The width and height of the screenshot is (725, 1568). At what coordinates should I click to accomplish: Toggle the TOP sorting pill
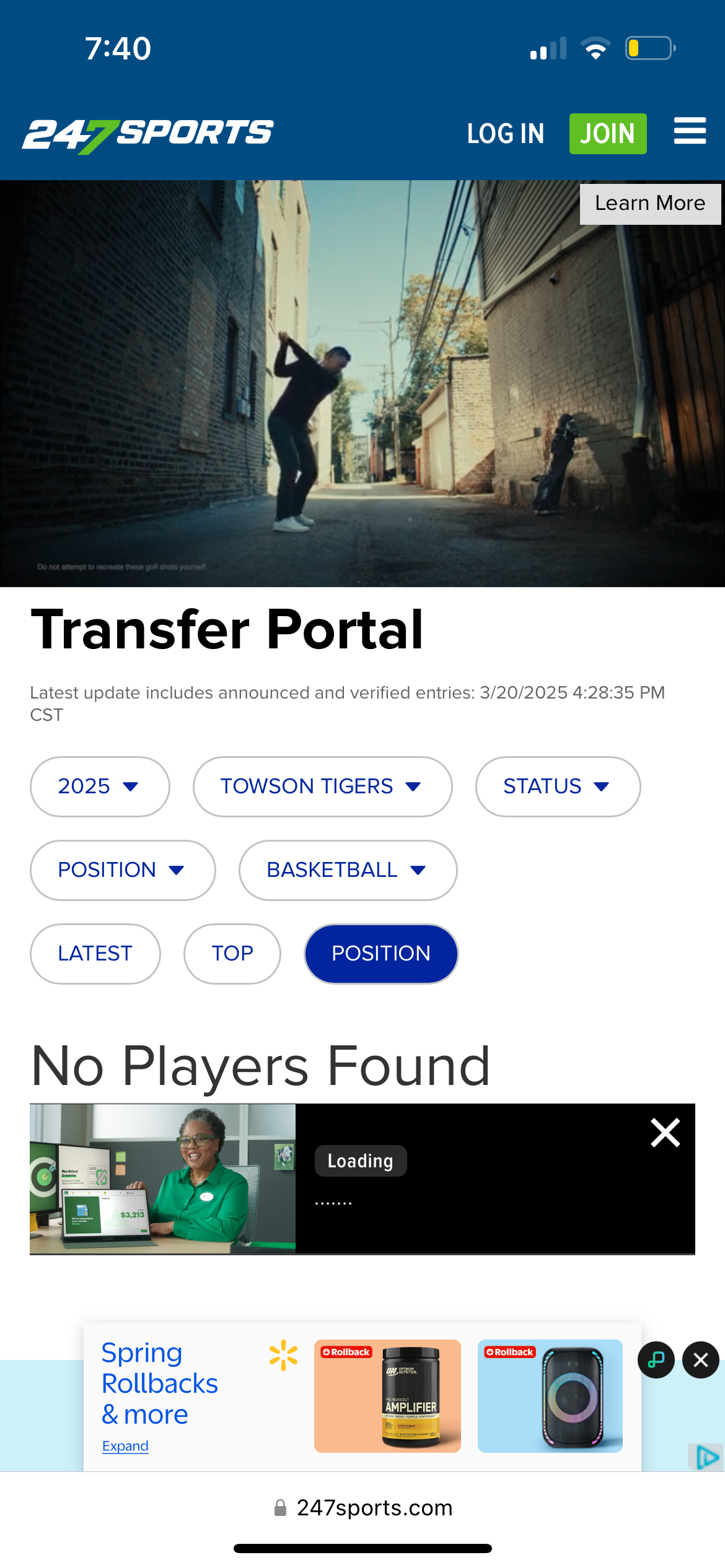tap(232, 954)
